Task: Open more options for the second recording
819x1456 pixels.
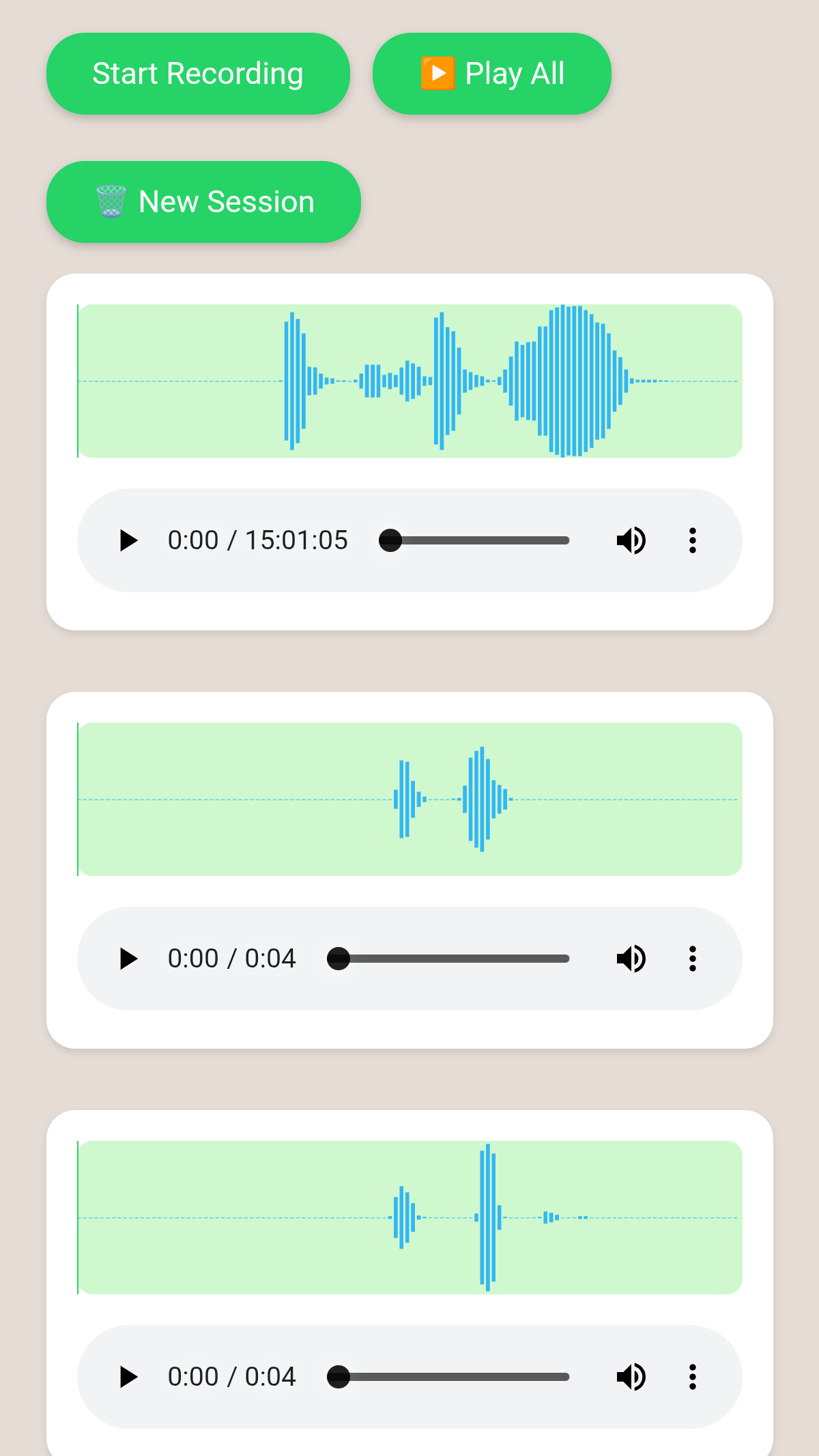Action: click(x=693, y=959)
